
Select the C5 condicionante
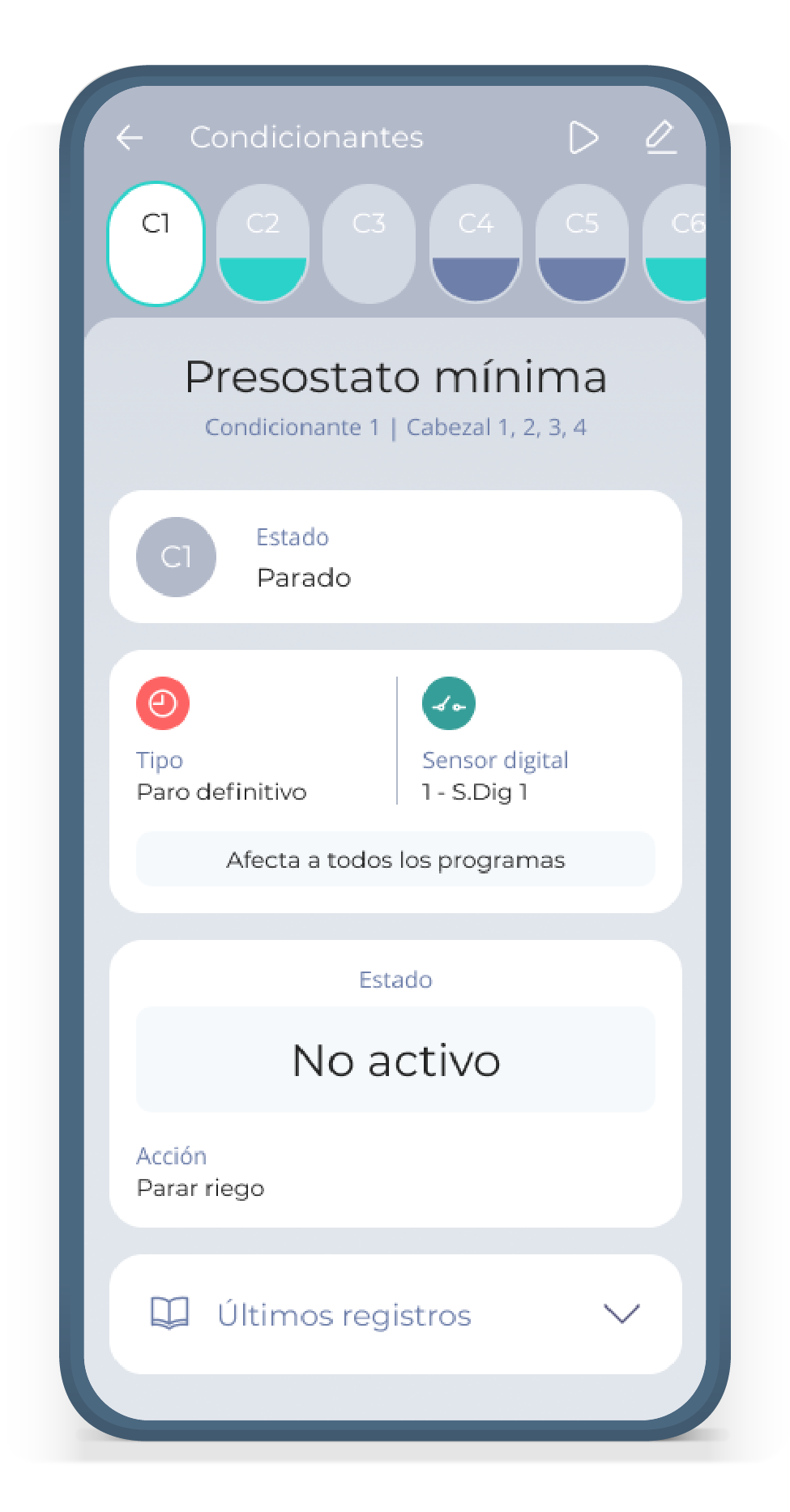click(582, 244)
